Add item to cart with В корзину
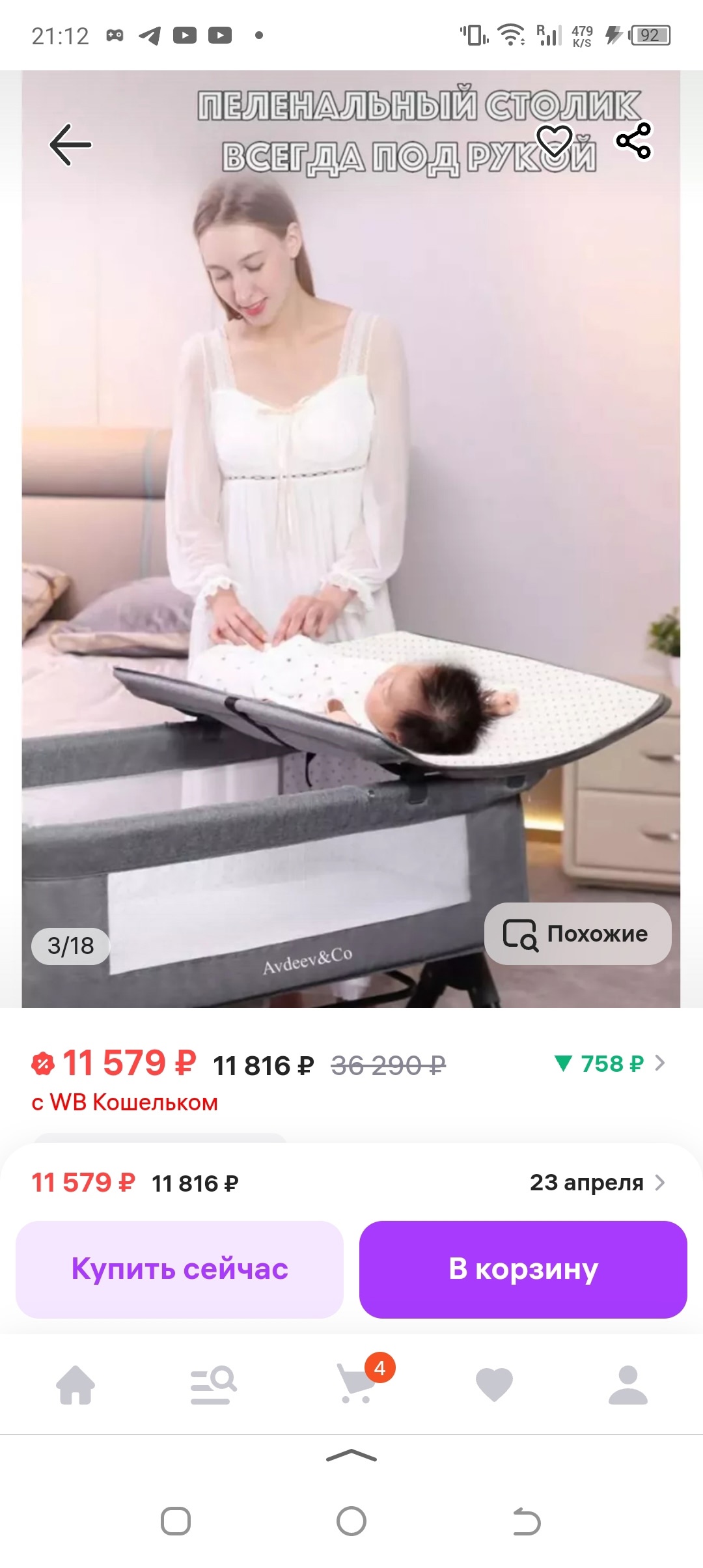 click(523, 1269)
